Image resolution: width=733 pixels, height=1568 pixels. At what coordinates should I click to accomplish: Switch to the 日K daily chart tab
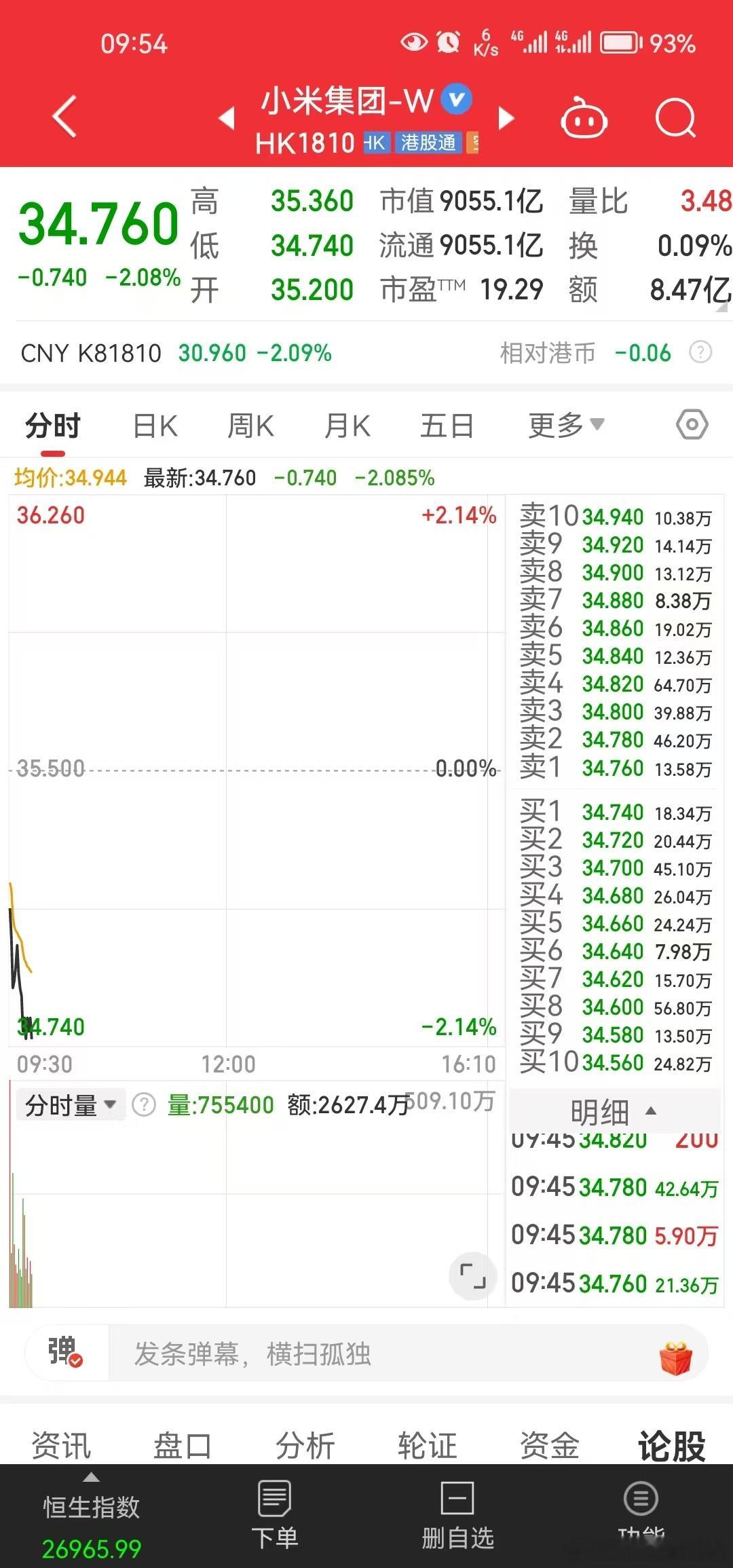pos(155,425)
